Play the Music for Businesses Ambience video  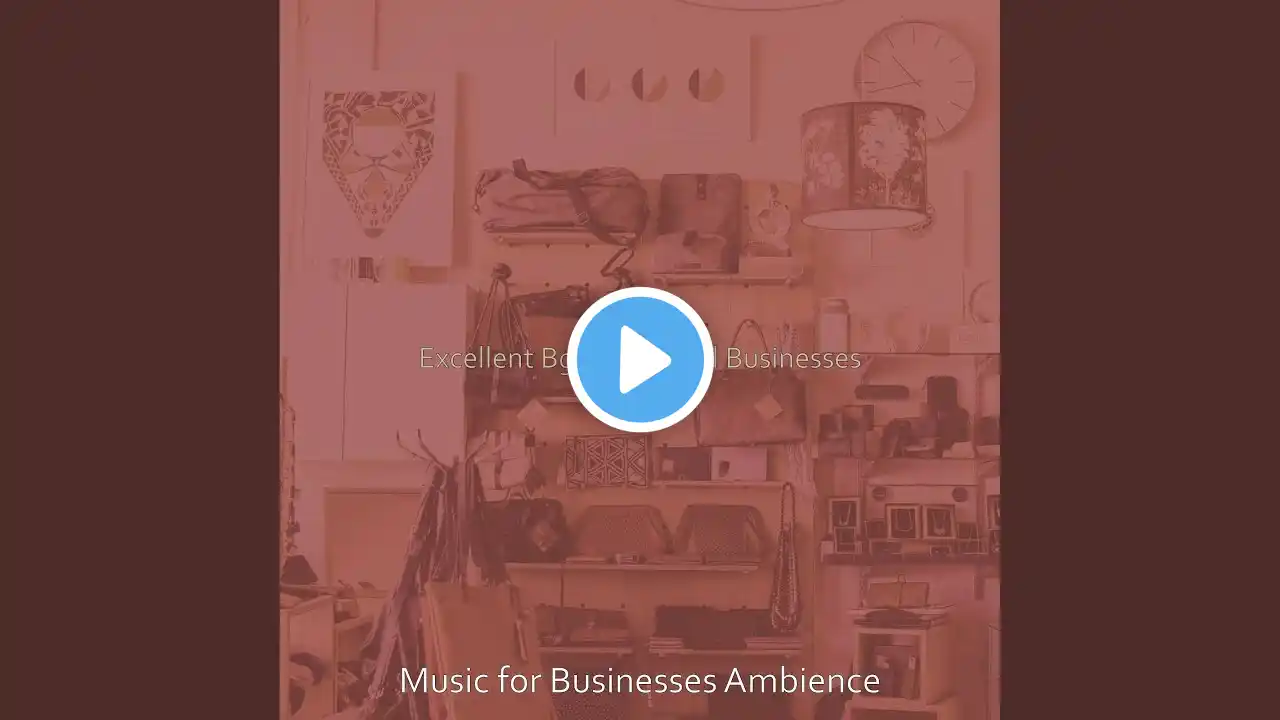click(x=640, y=360)
